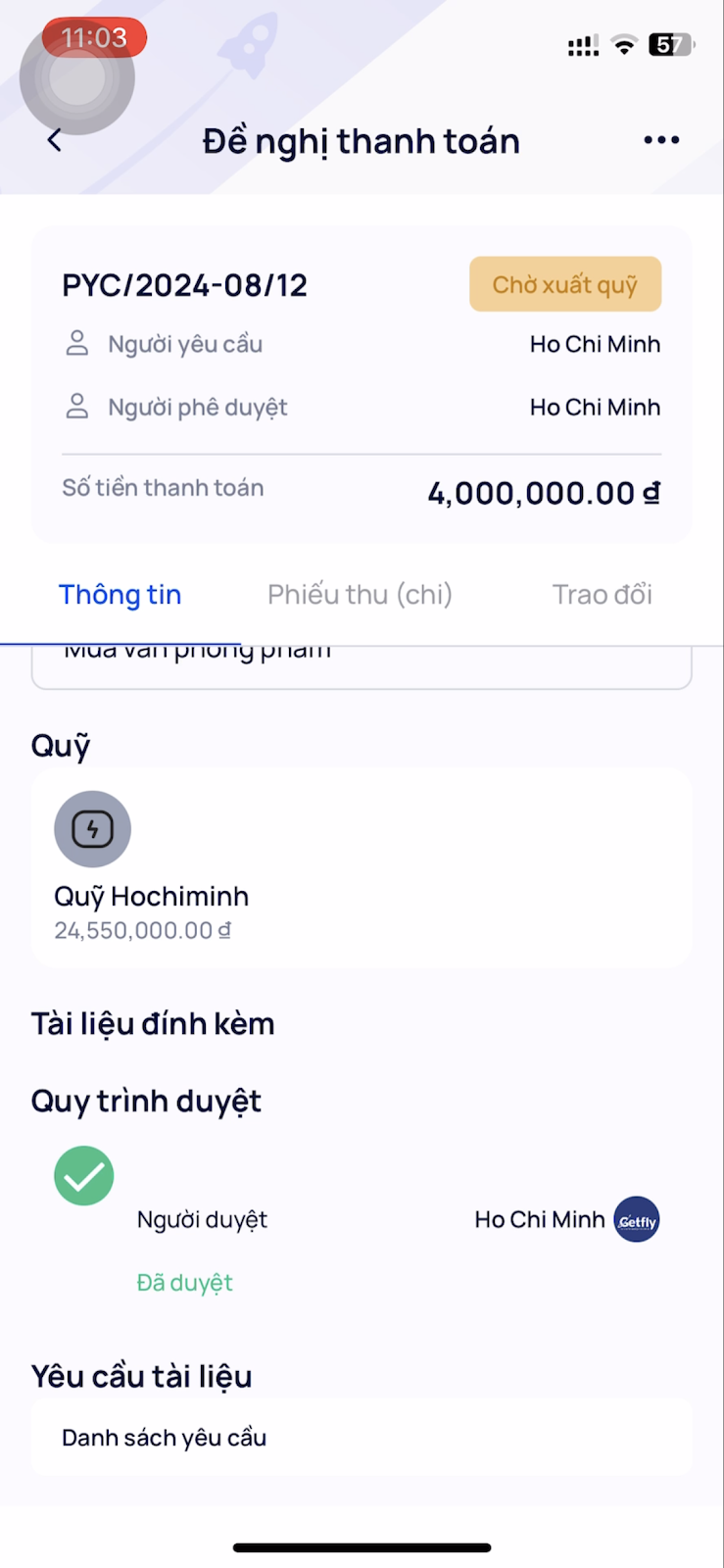The height and width of the screenshot is (1568, 724).
Task: Open the three-dot overflow menu
Action: click(661, 140)
